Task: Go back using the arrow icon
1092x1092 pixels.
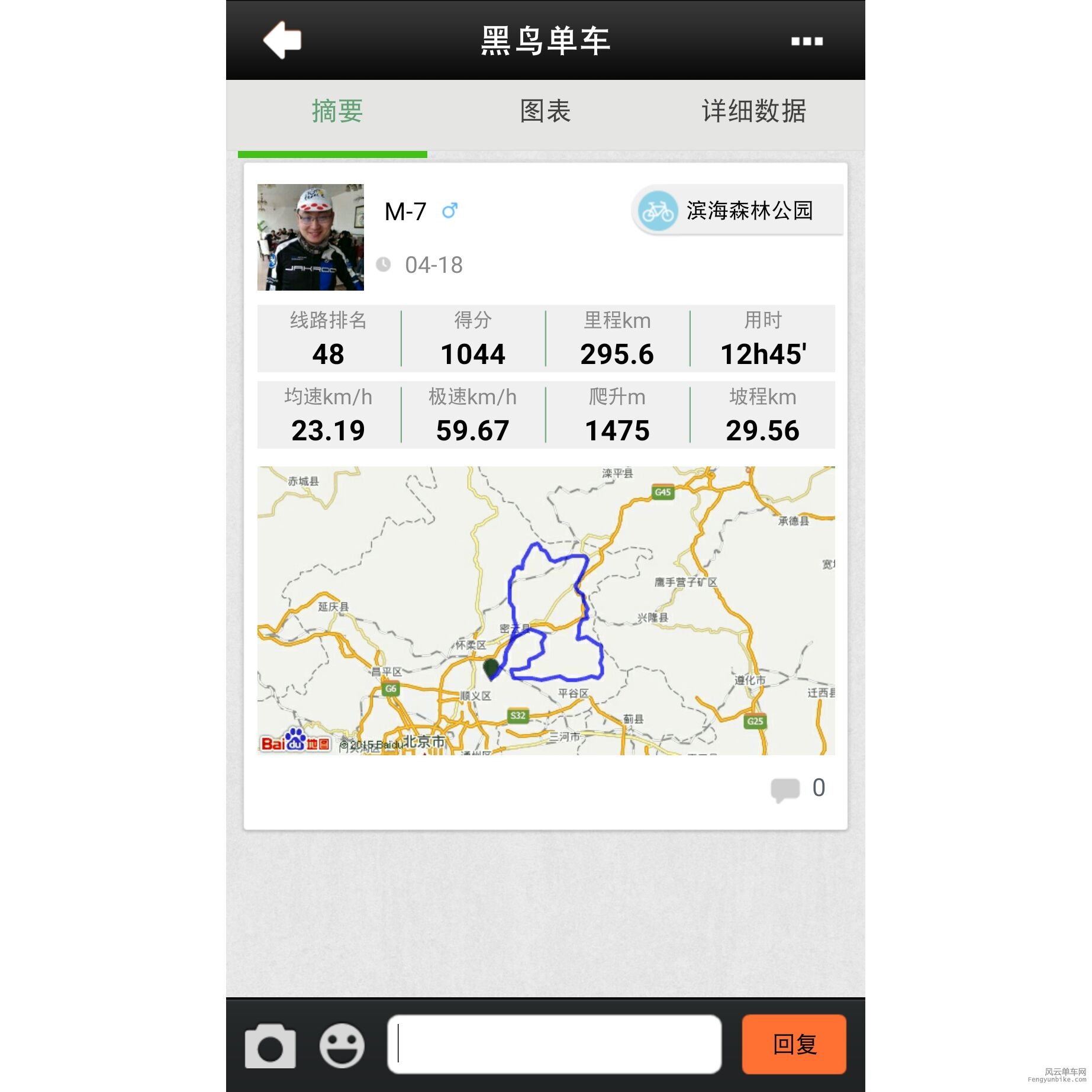Action: click(x=282, y=40)
